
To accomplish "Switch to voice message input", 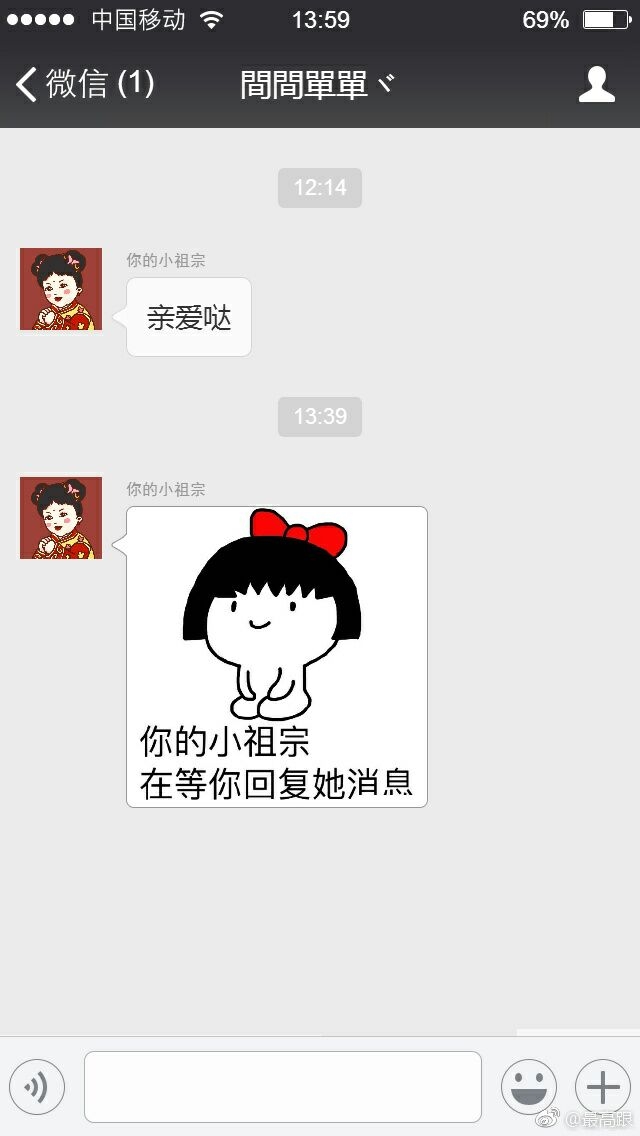I will tap(37, 1087).
